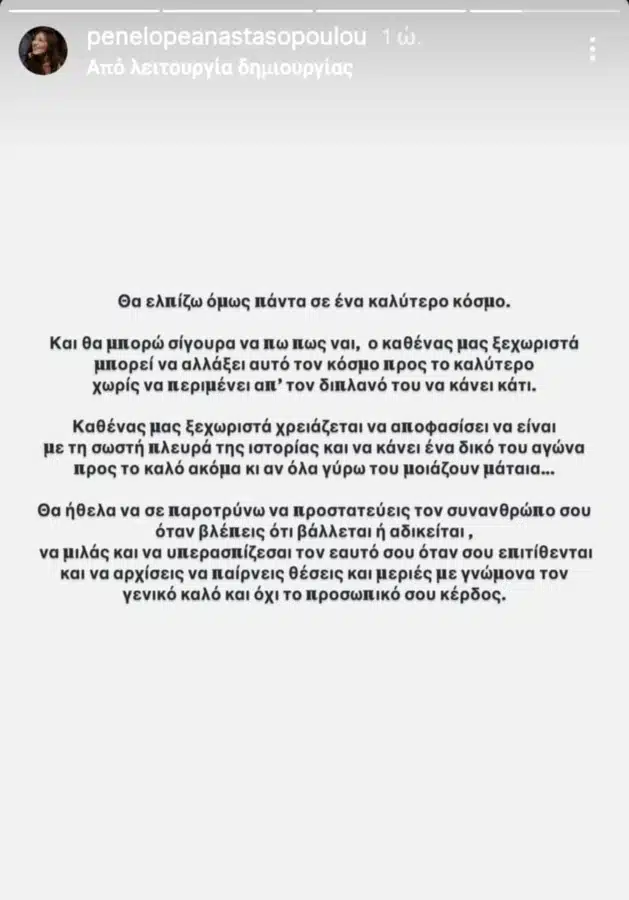Tap the penelopeanastasopoulou username

coord(227,38)
